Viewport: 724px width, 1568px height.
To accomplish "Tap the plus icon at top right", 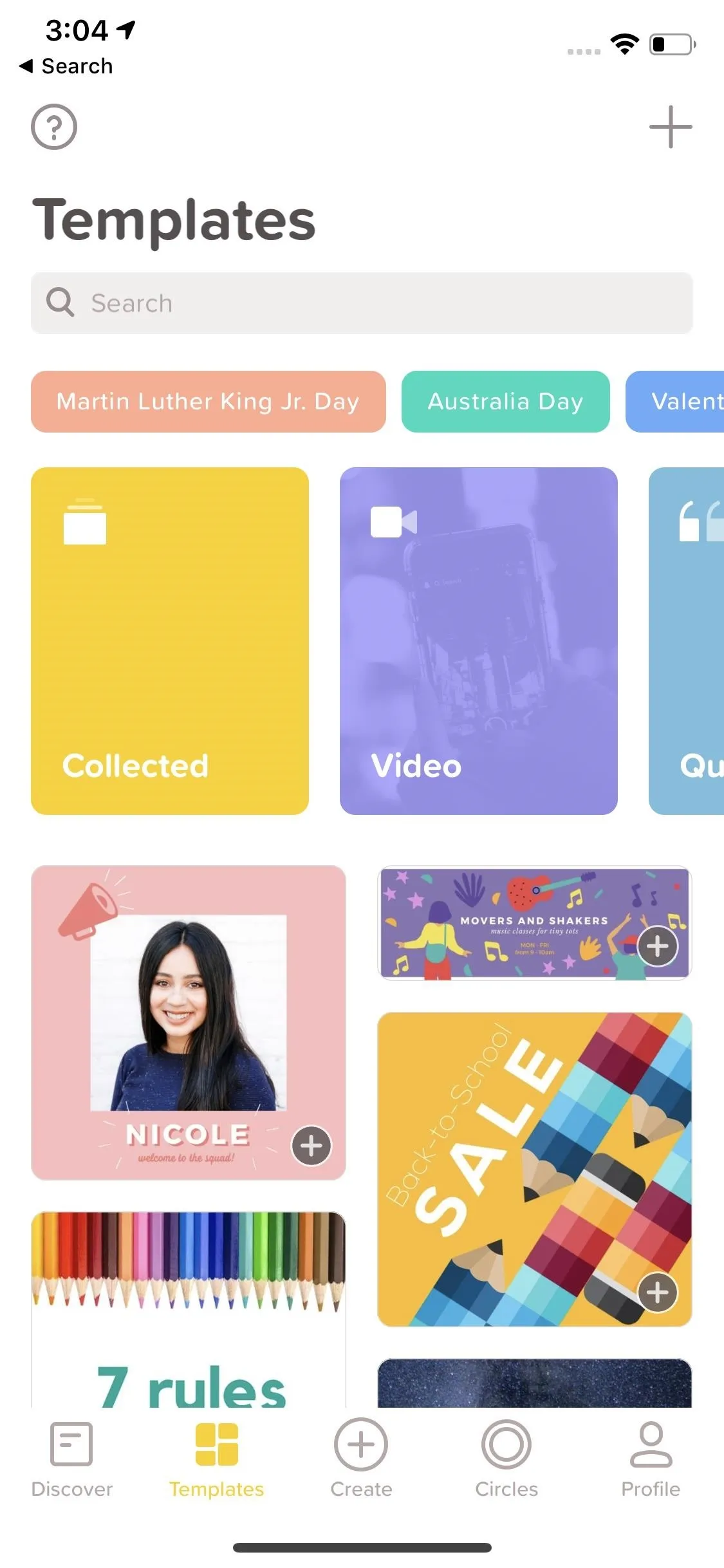I will tap(671, 127).
